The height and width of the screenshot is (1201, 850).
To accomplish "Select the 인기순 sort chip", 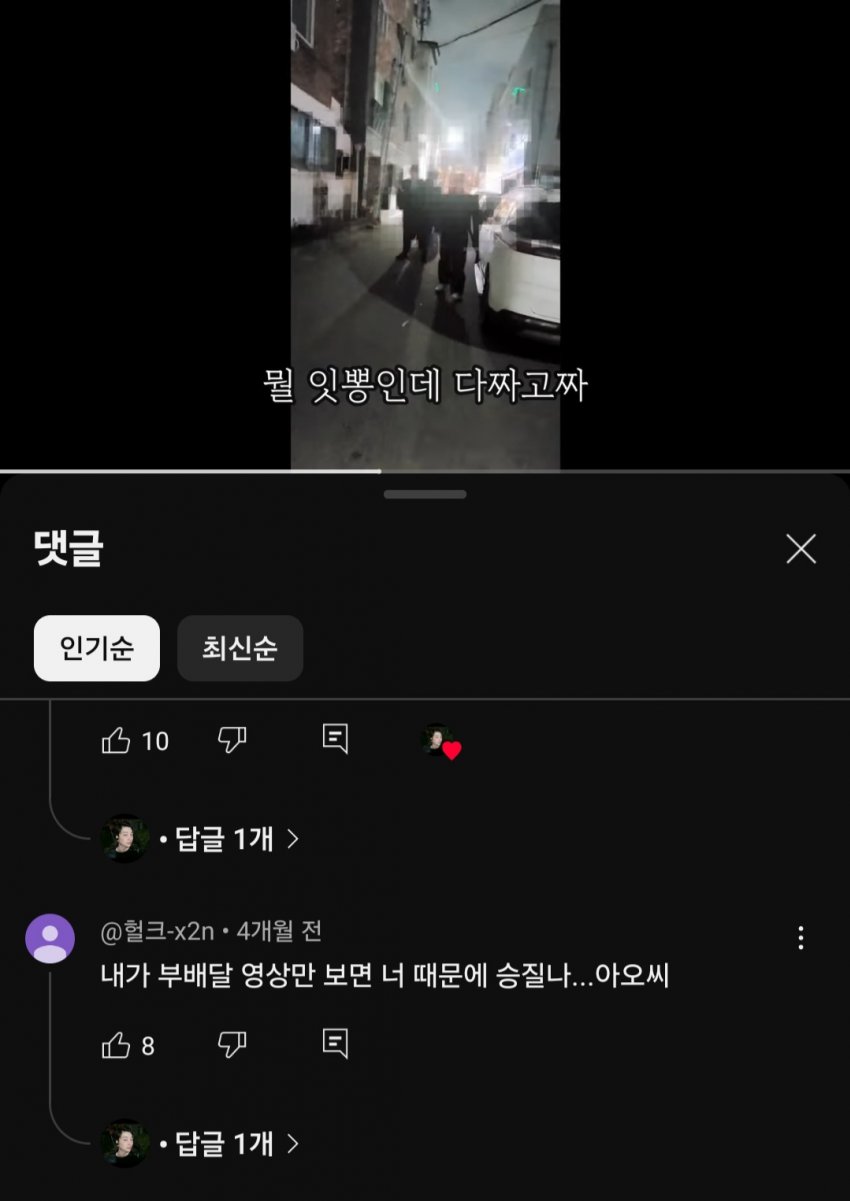I will click(x=97, y=648).
